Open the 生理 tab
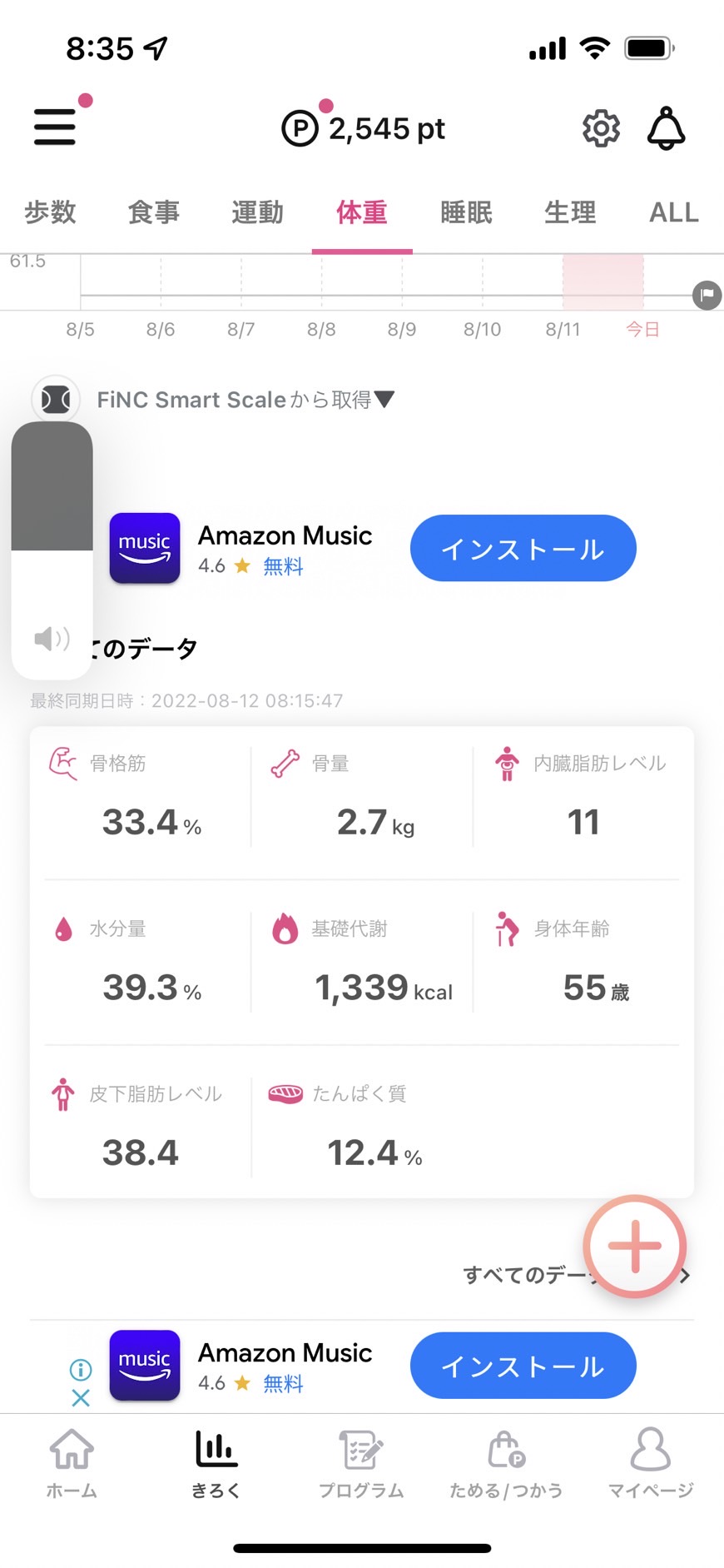724x1568 pixels. click(x=570, y=212)
